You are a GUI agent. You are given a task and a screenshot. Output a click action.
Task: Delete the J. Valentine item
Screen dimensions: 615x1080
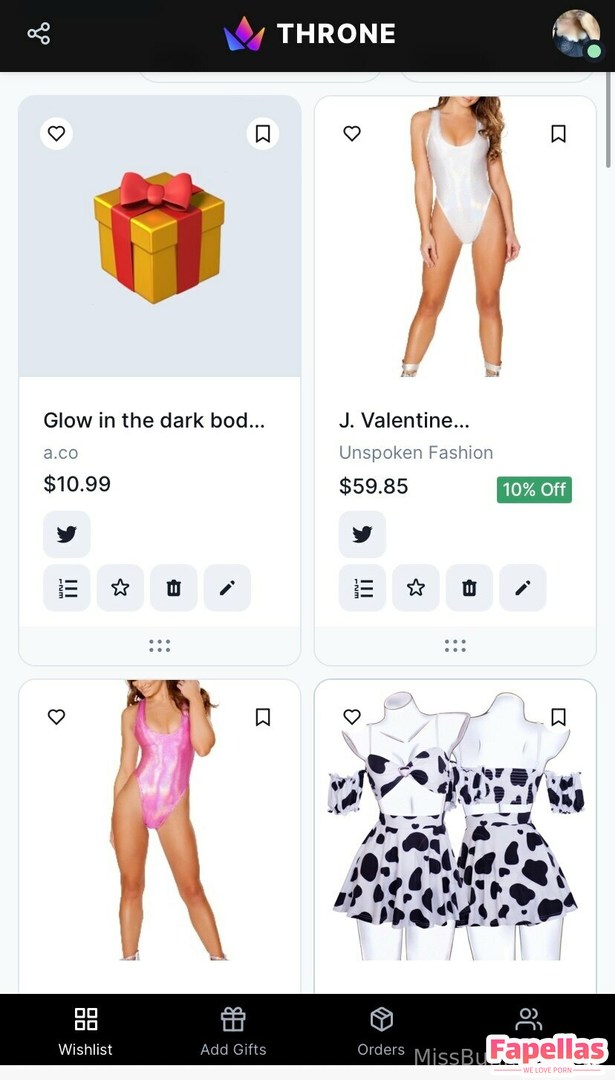[469, 588]
